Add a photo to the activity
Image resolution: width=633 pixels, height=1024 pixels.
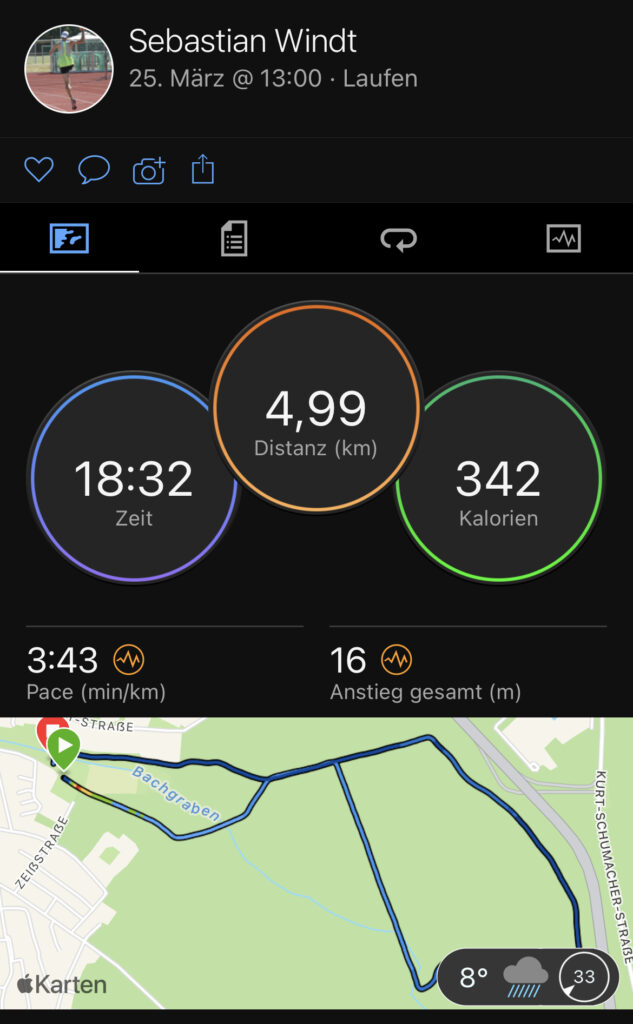149,170
